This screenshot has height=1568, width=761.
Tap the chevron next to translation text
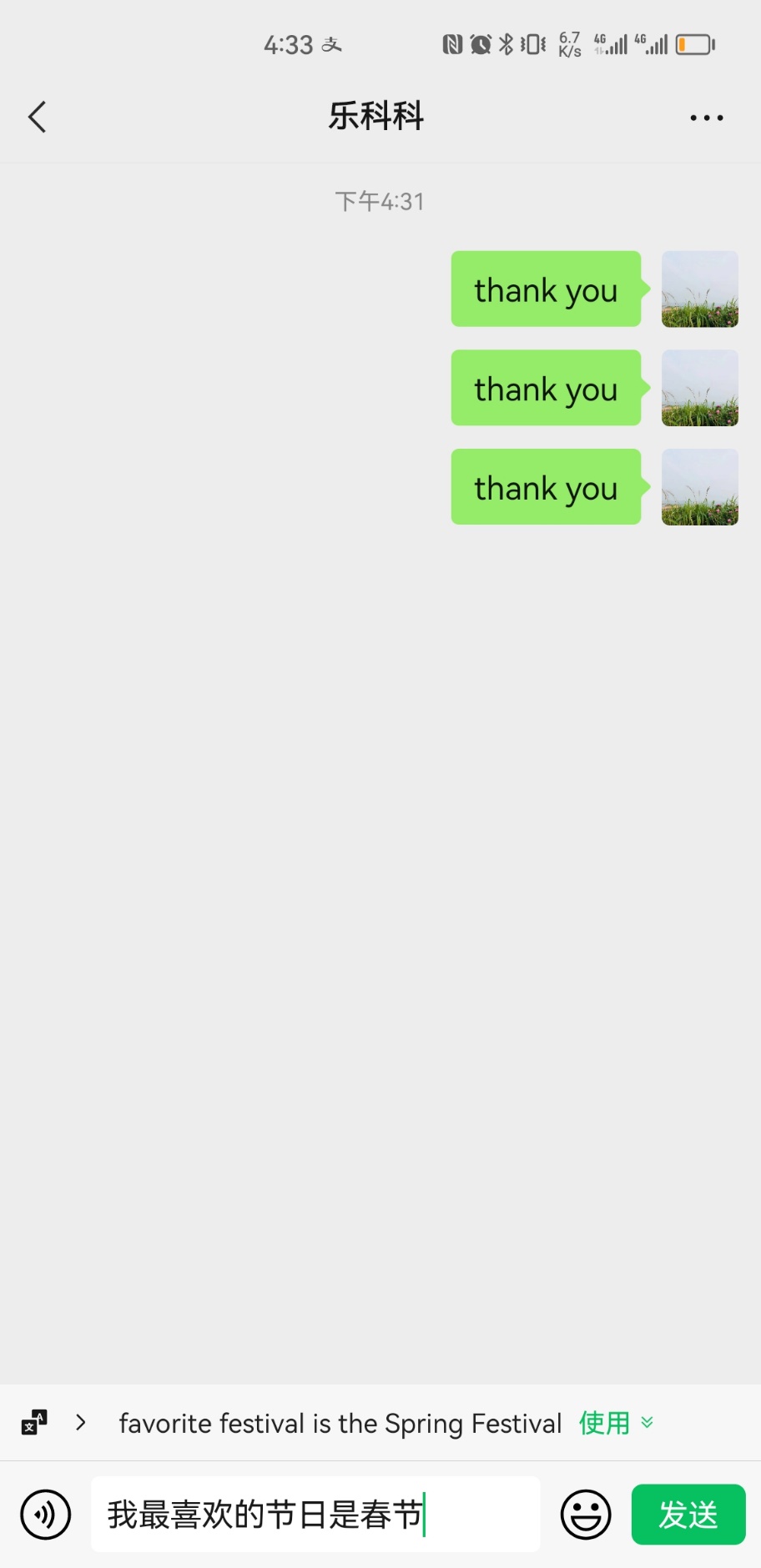pos(81,1422)
